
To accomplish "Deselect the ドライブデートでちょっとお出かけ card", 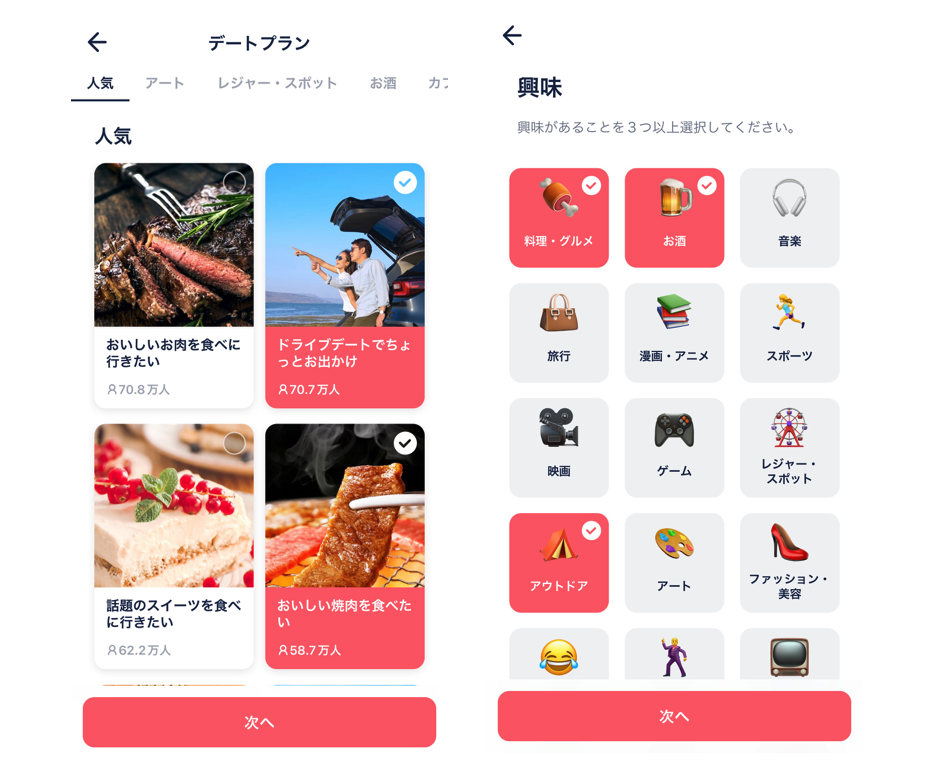I will pyautogui.click(x=345, y=285).
